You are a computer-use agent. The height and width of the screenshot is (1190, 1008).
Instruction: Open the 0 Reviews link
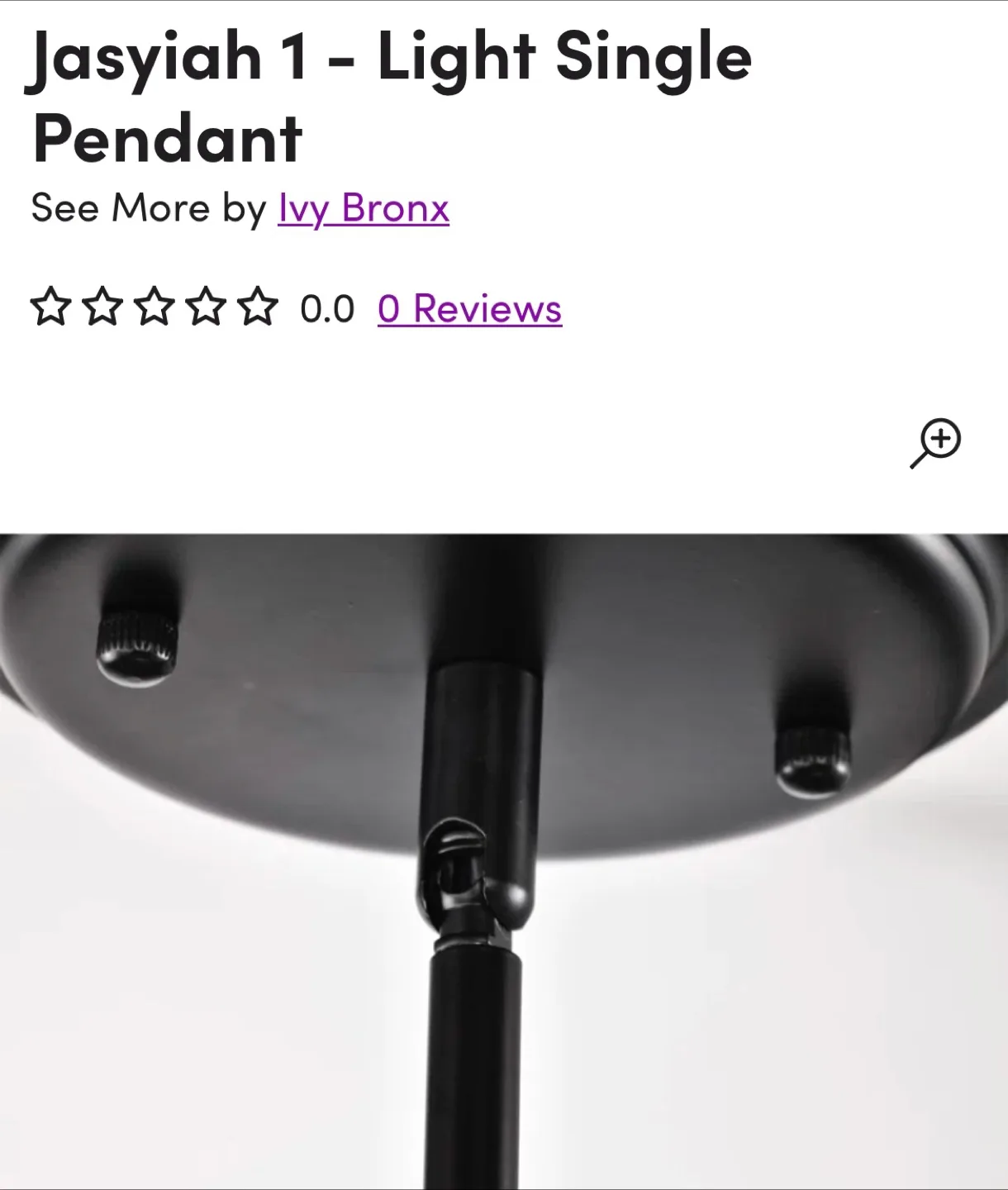[469, 309]
